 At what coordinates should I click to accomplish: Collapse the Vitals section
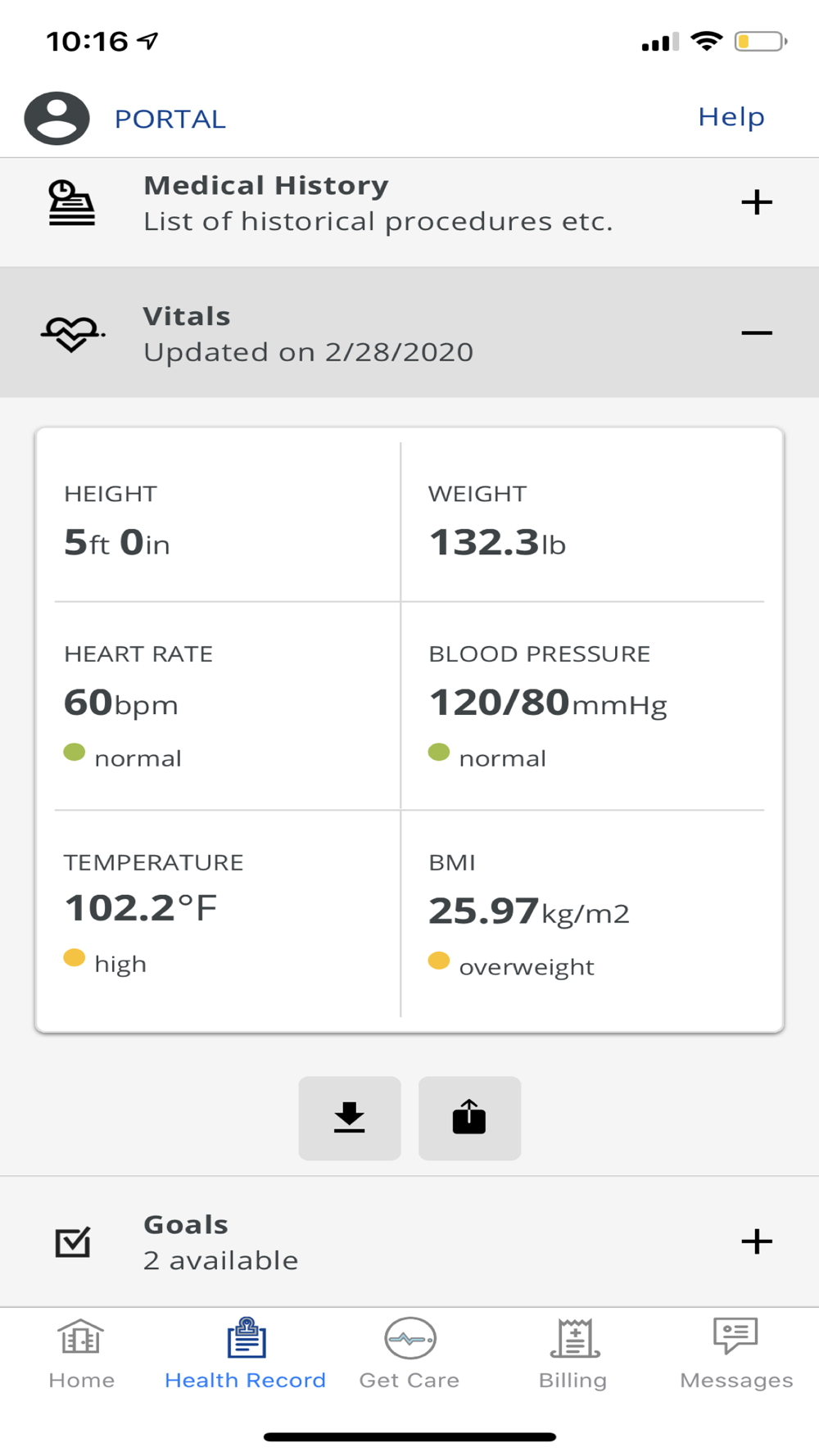[x=409, y=333]
